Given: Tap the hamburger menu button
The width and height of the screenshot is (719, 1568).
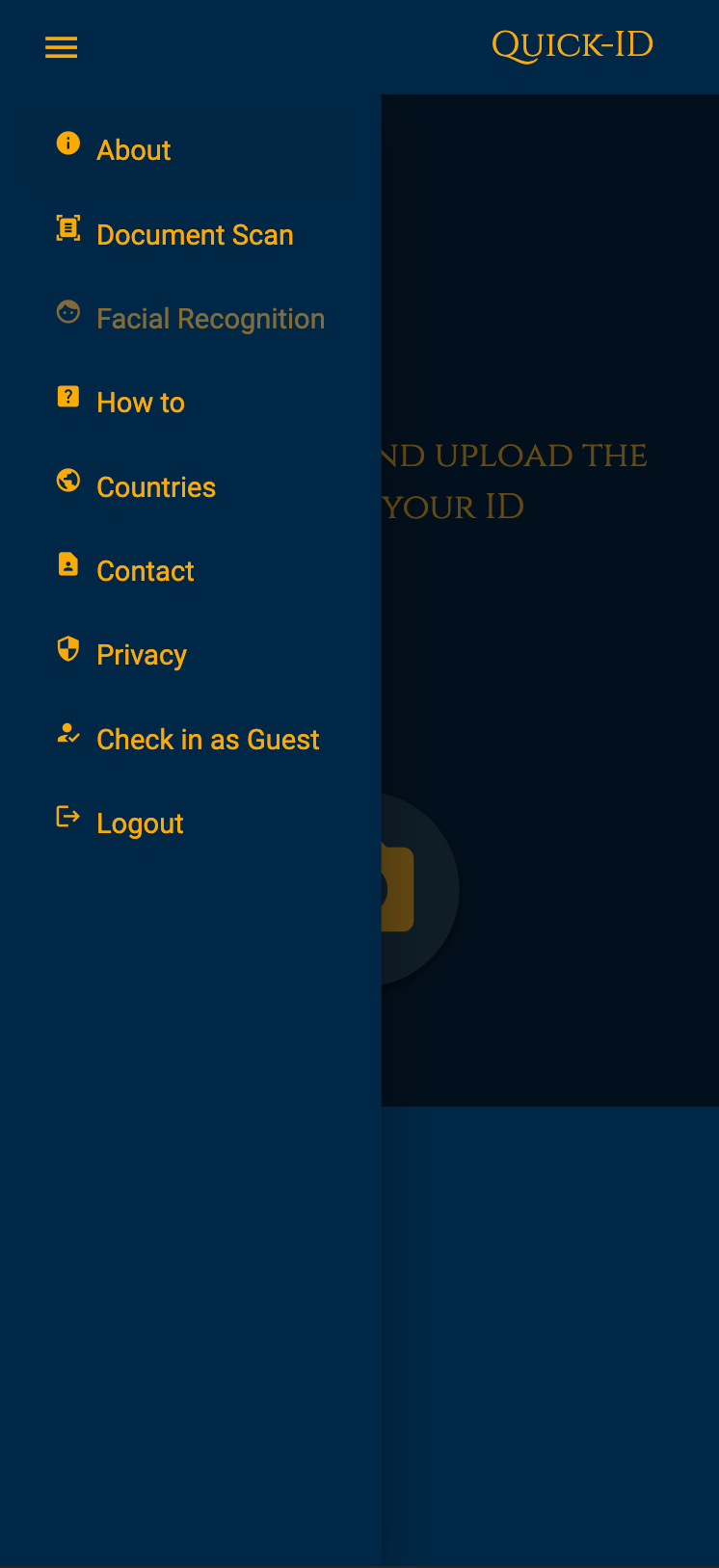Looking at the screenshot, I should (x=61, y=47).
